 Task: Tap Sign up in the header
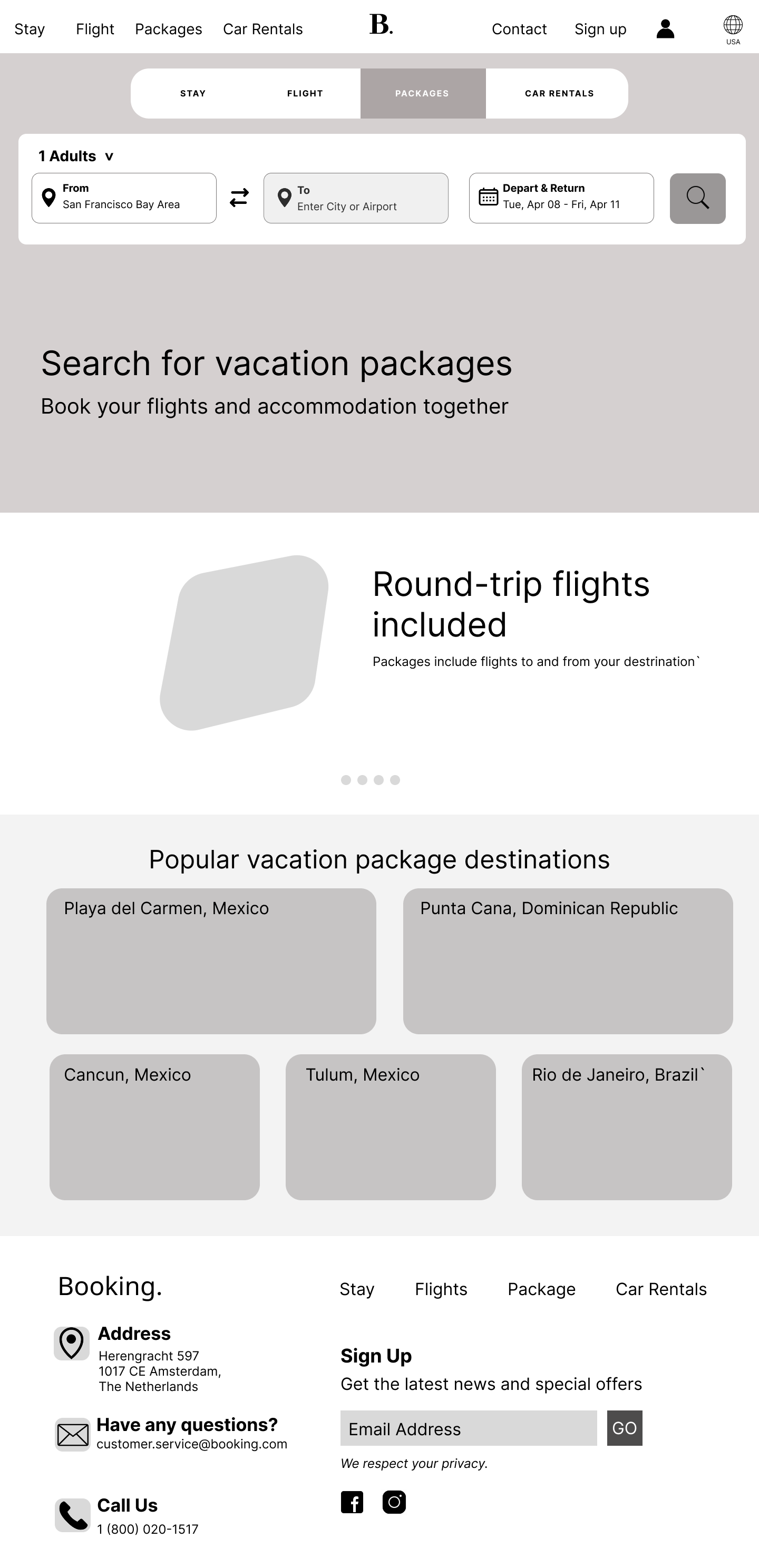[x=600, y=29]
